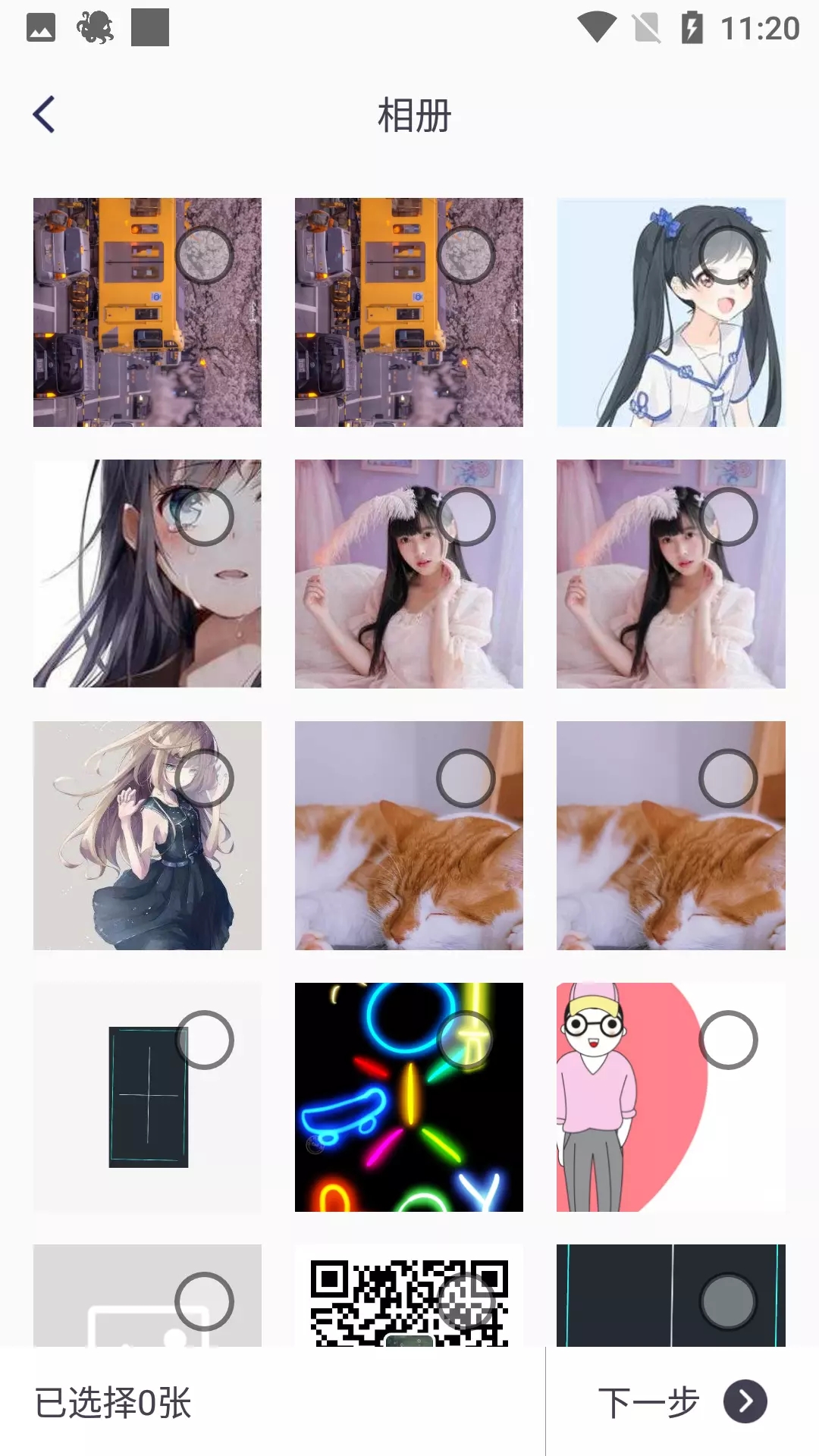
Task: Select the blonde anime girl in dark dress
Action: [204, 779]
